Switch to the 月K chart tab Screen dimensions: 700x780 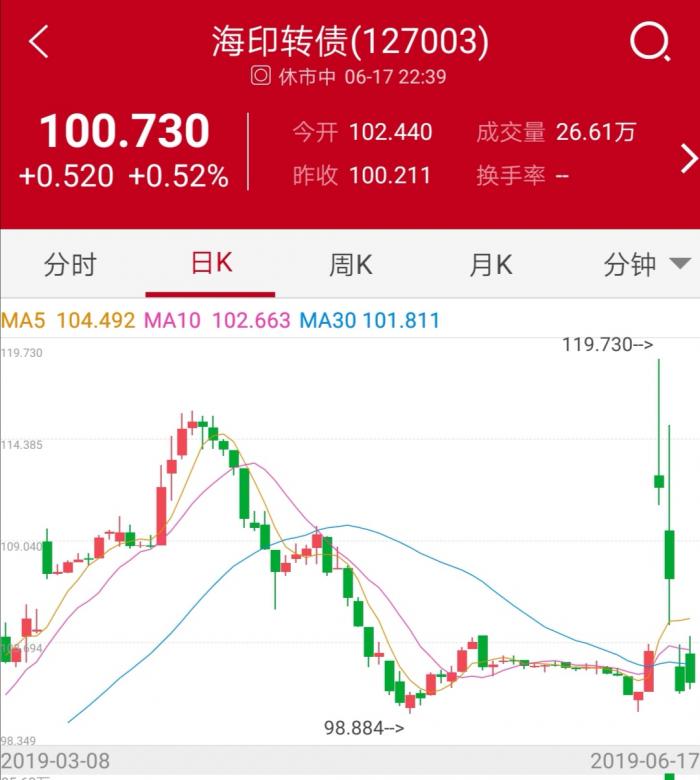click(491, 264)
